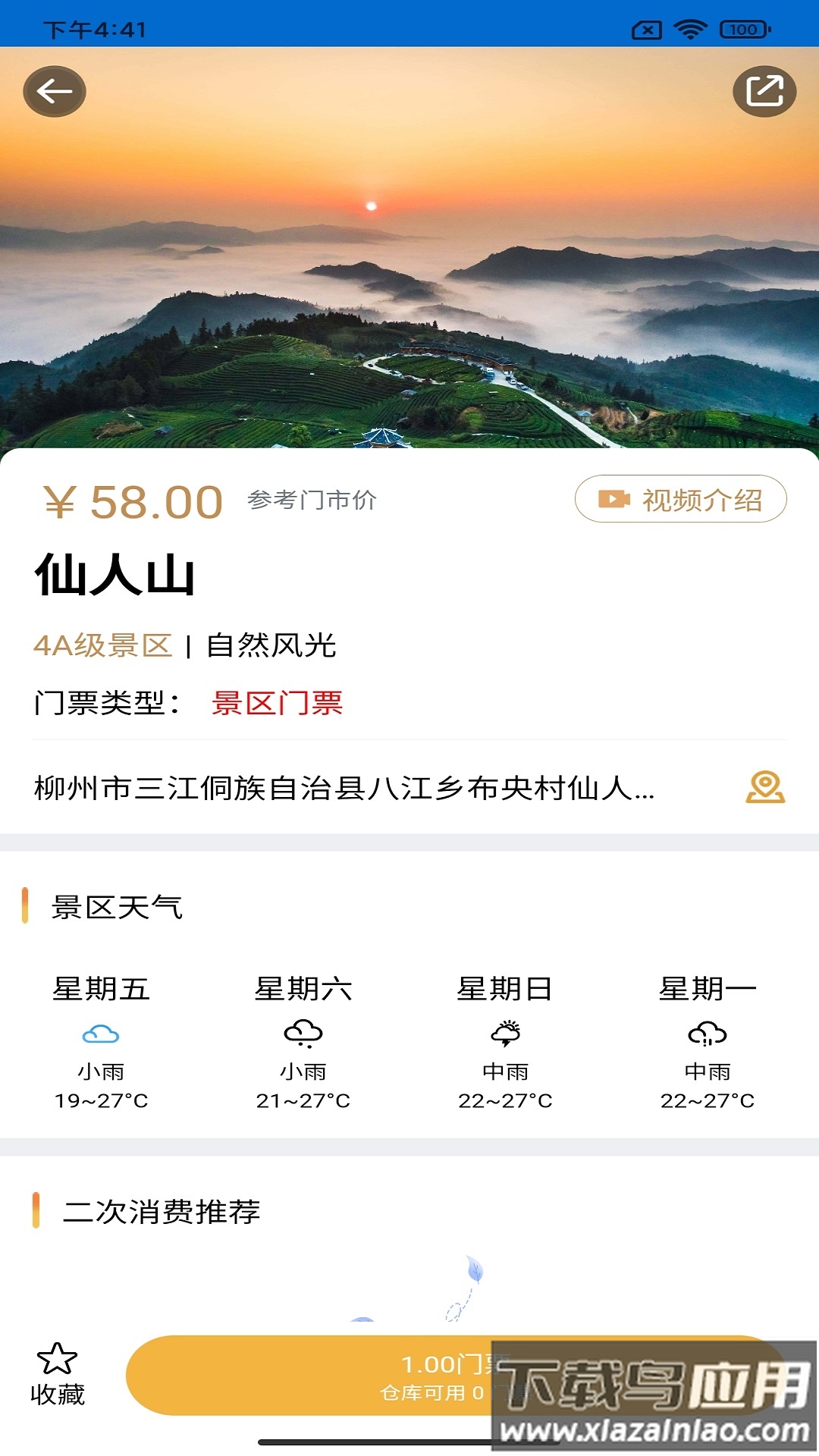Select the 自然风光 category tag

(271, 645)
